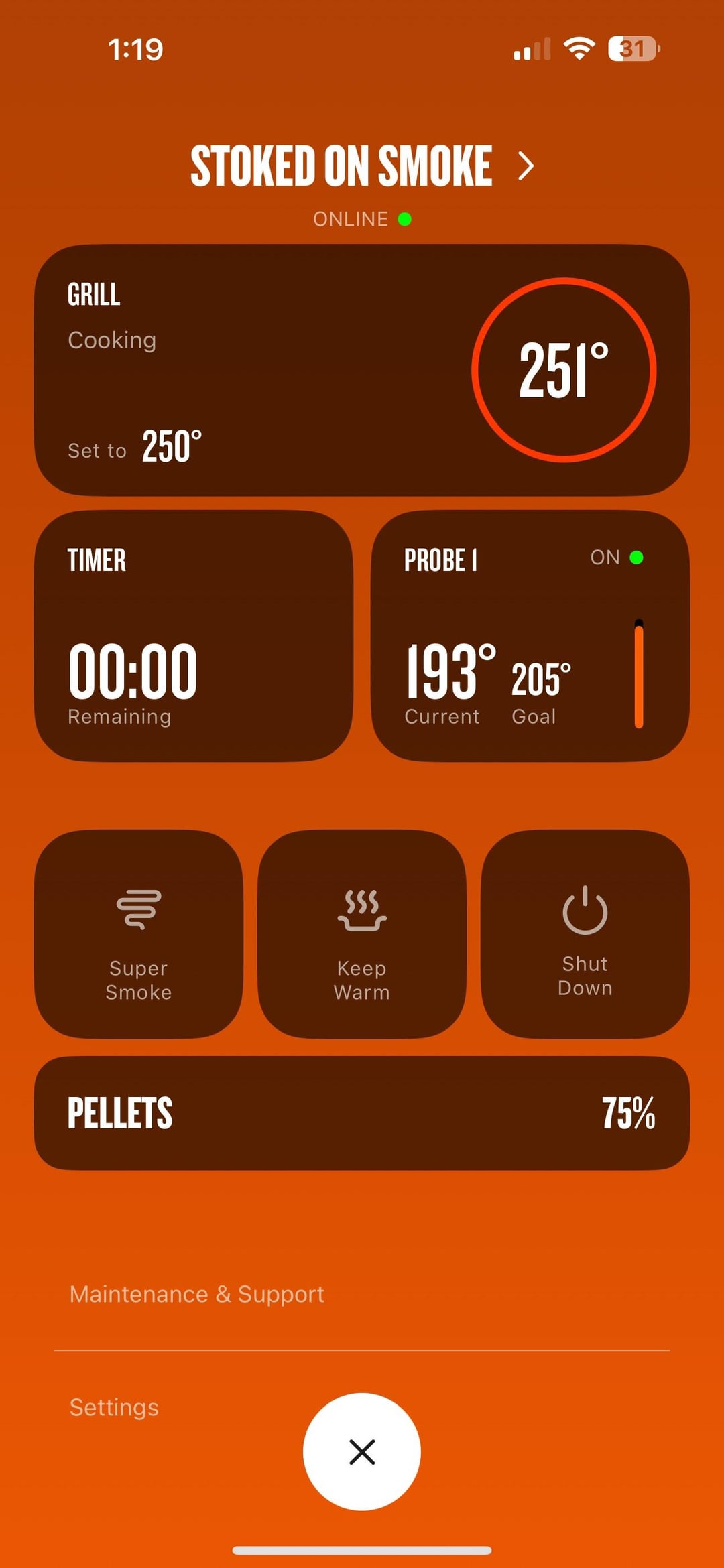
Task: Go to Settings
Action: (115, 1407)
